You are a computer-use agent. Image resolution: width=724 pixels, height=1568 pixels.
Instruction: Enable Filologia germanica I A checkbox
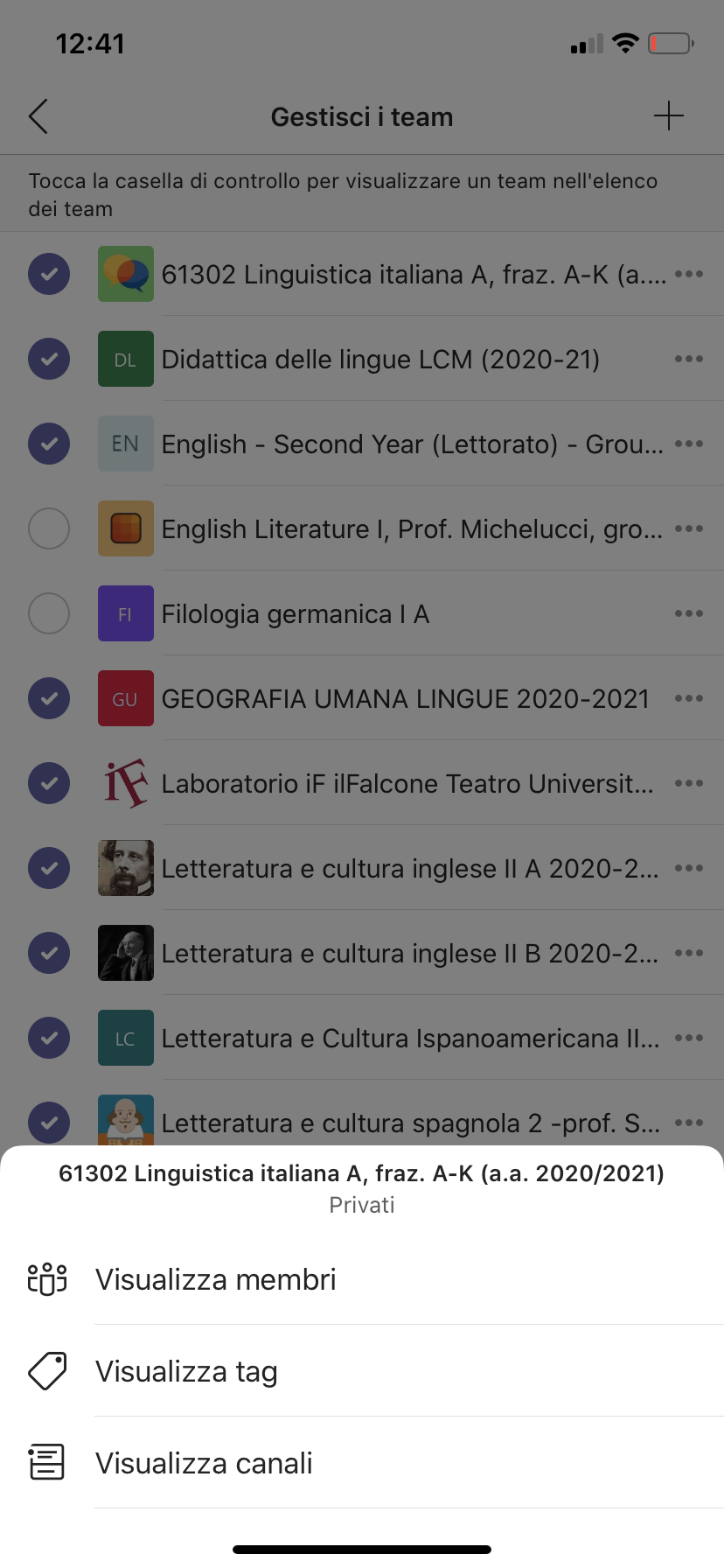(x=49, y=613)
